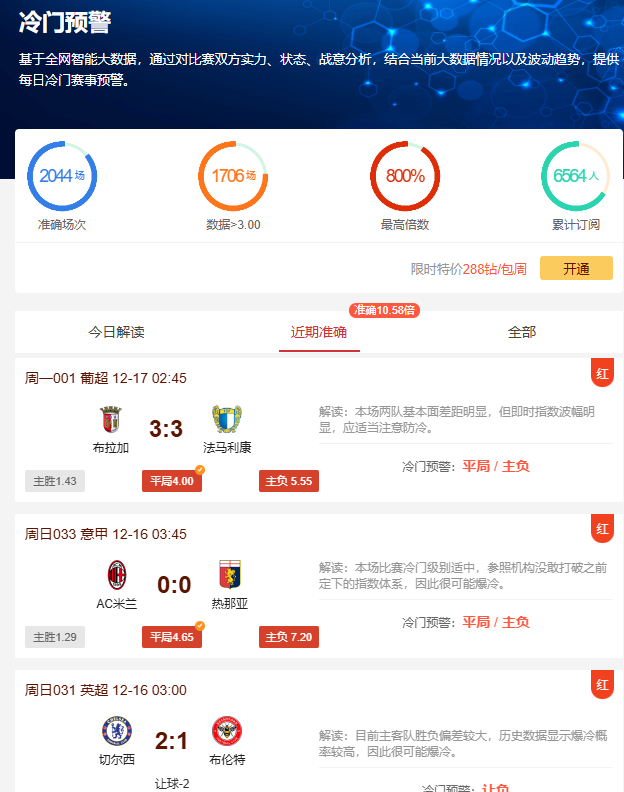
Task: Tap the 开通 subscribe button
Action: (576, 269)
